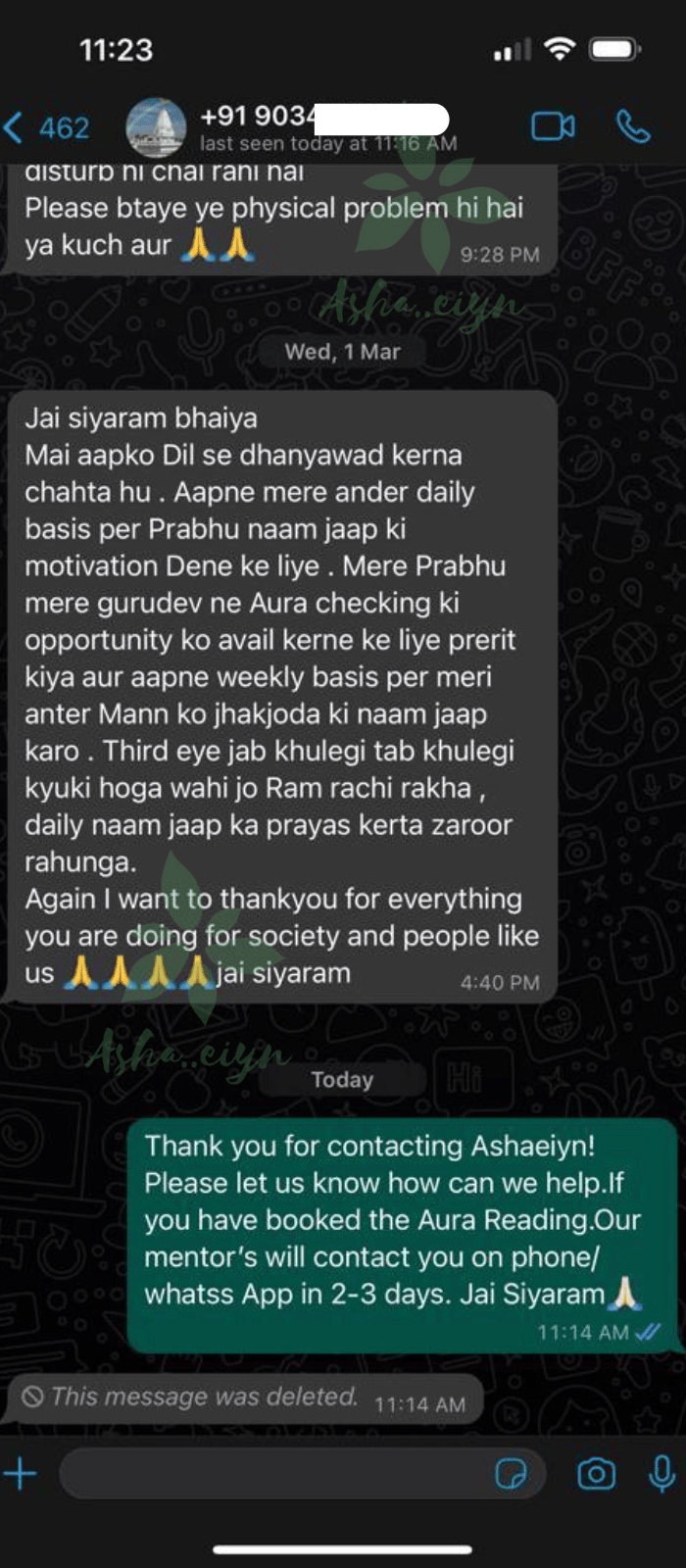Start a video call
Image resolution: width=686 pixels, height=1568 pixels.
[553, 127]
